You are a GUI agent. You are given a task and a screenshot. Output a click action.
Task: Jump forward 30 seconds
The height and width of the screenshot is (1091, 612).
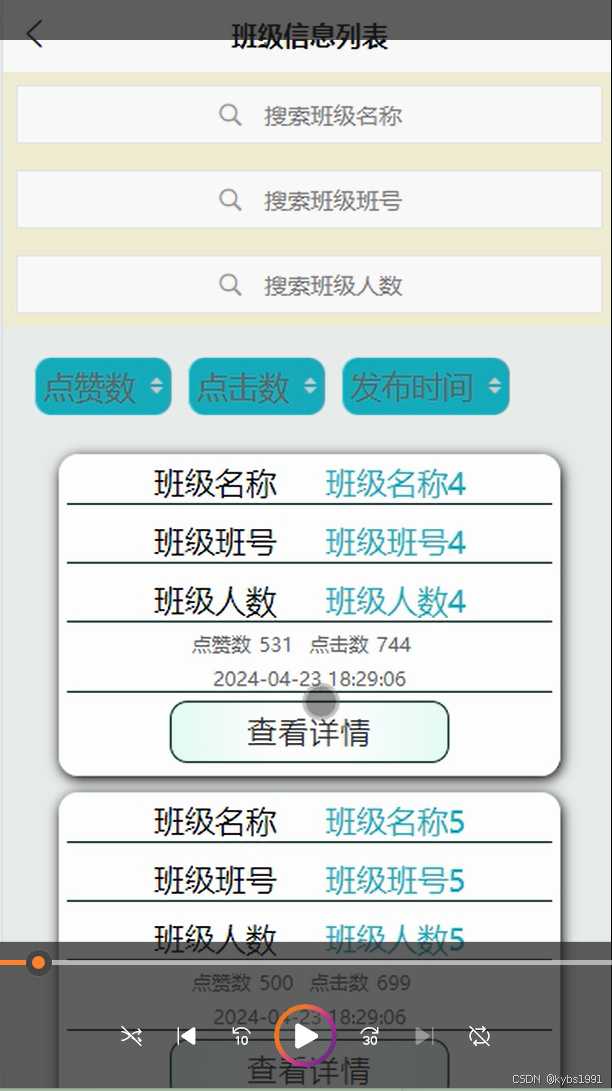(369, 1036)
